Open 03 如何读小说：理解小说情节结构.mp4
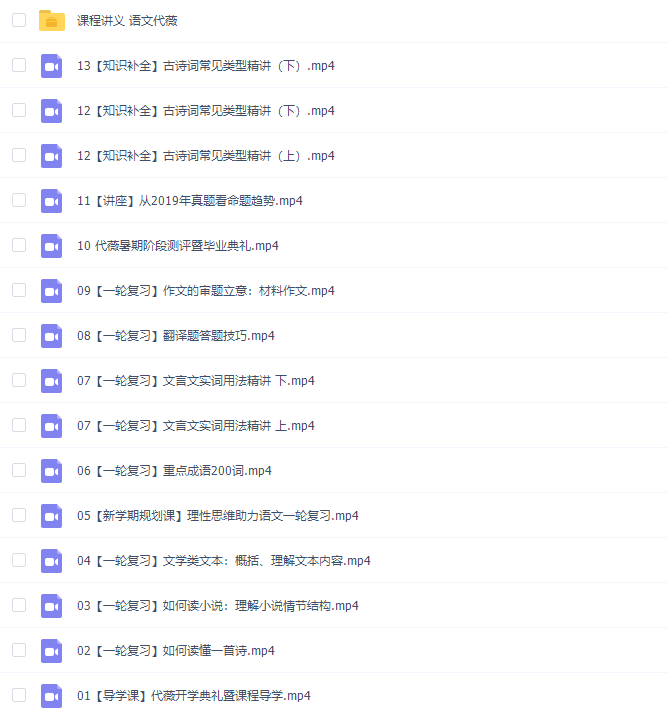The image size is (668, 711). coord(218,606)
